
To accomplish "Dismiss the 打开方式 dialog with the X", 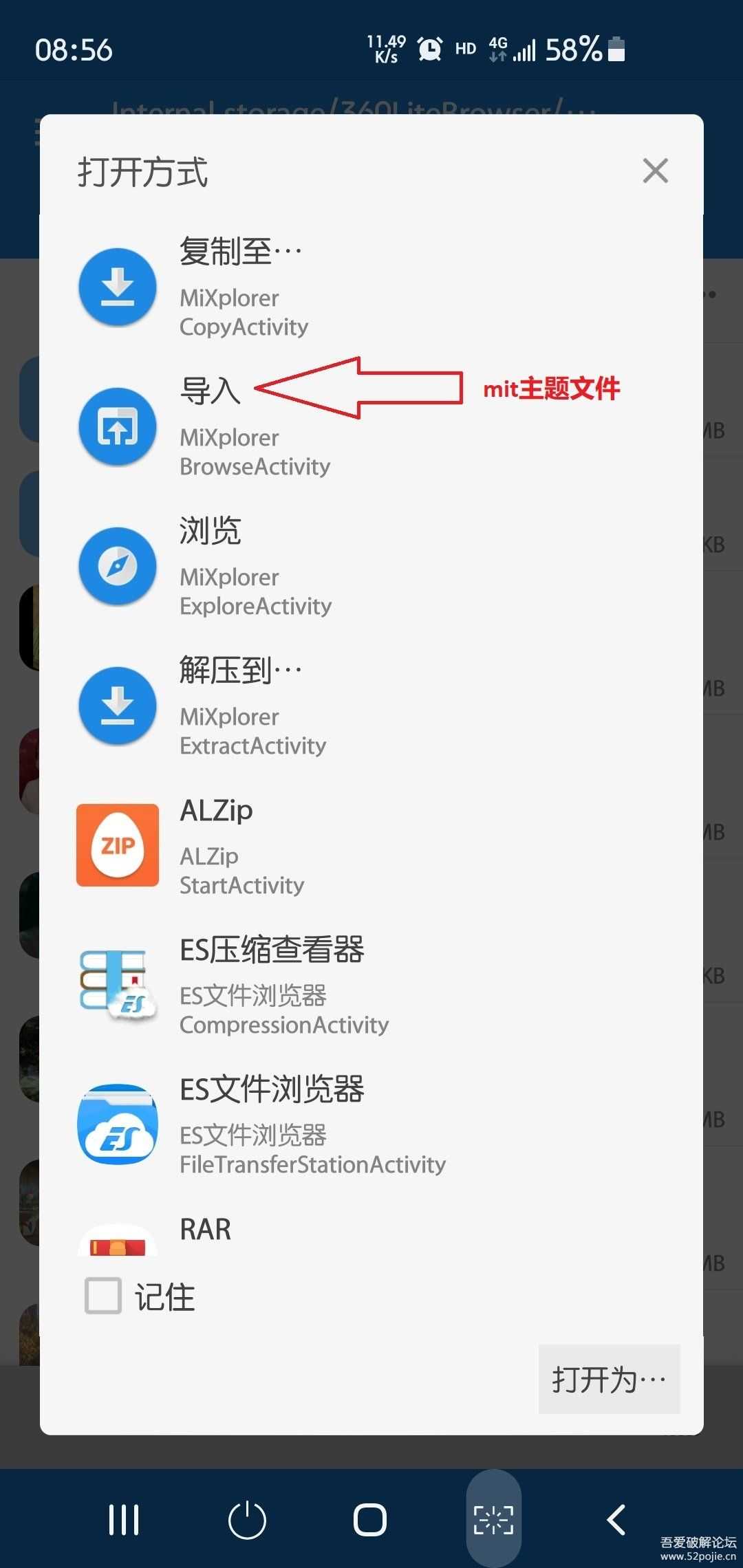I will pos(654,171).
